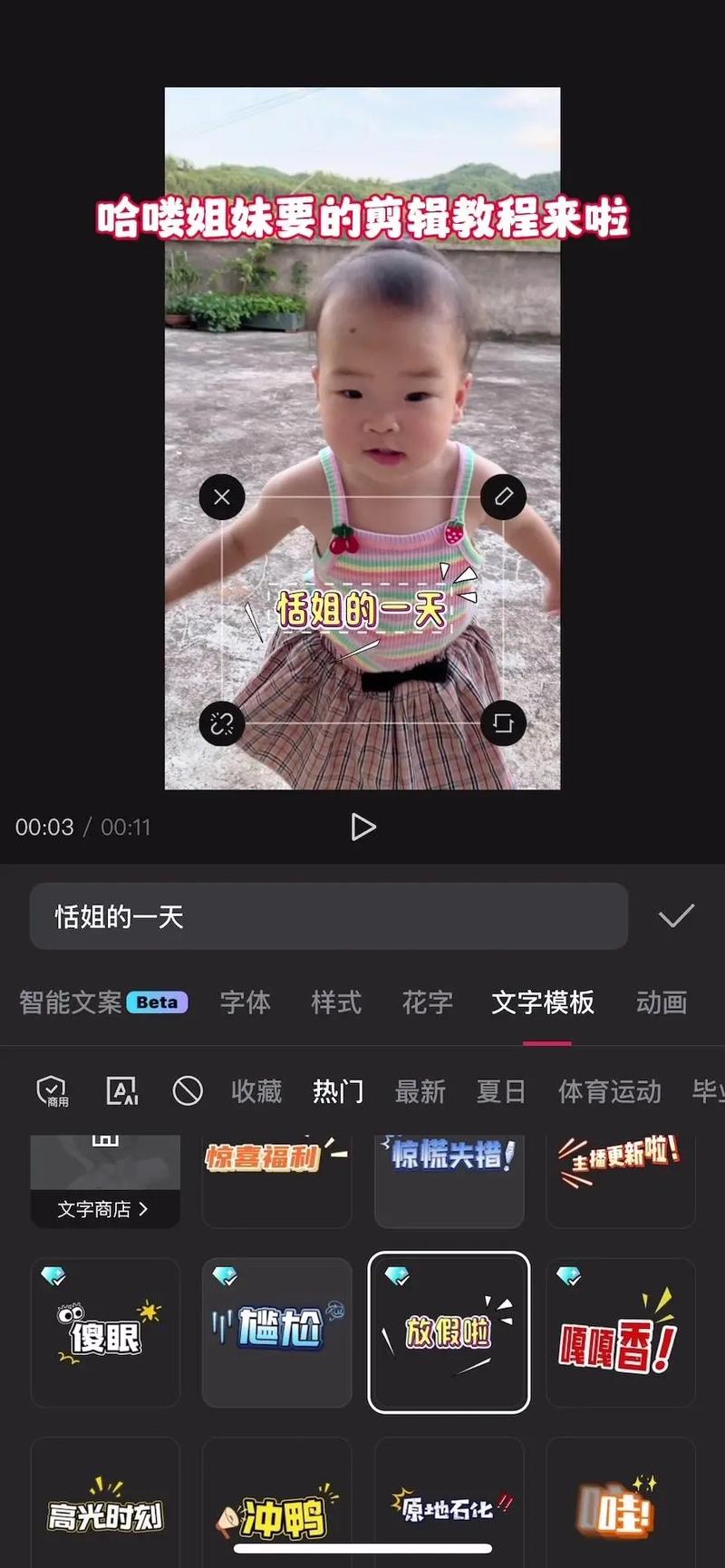Choose the 嘎嘎香 text template
This screenshot has width=725, height=1568.
point(620,1332)
